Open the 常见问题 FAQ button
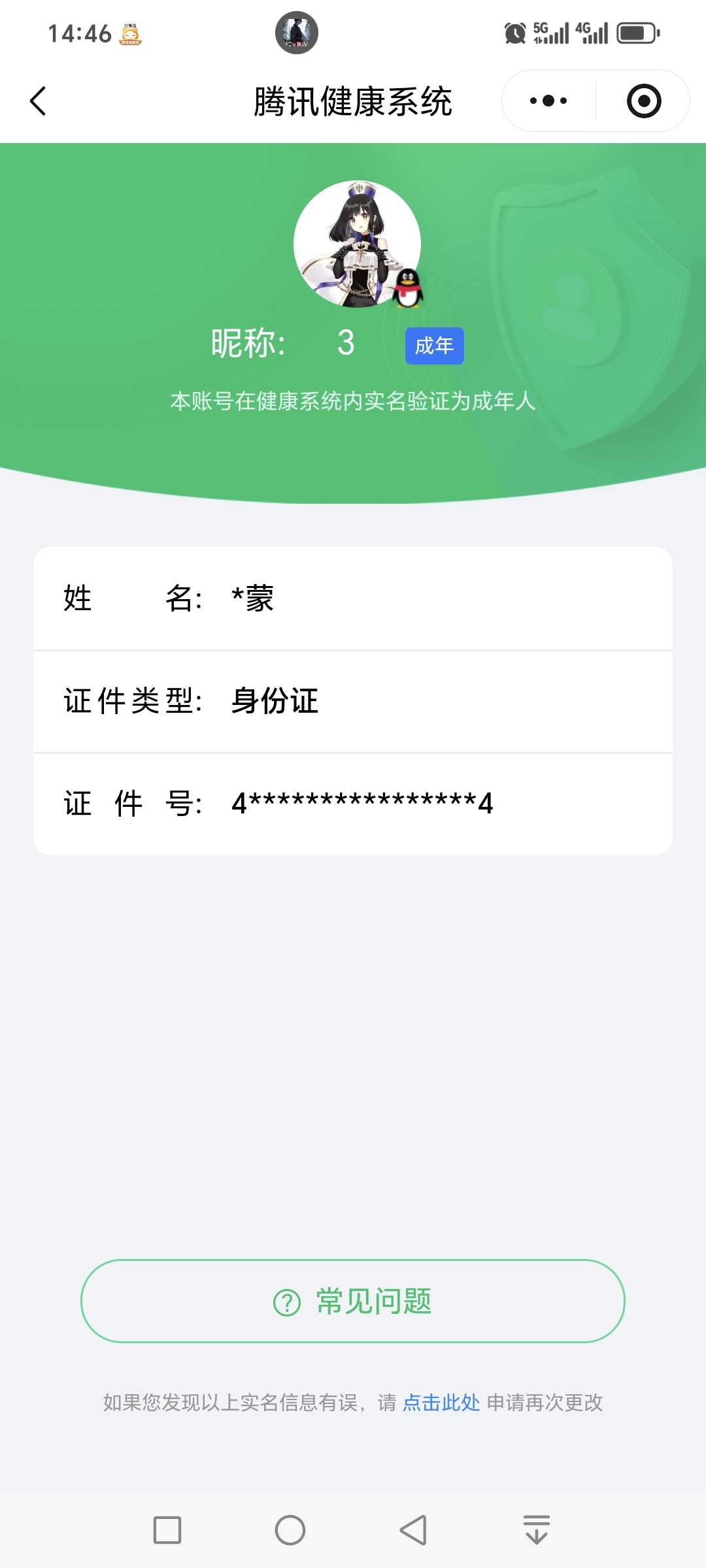706x1568 pixels. (353, 1301)
